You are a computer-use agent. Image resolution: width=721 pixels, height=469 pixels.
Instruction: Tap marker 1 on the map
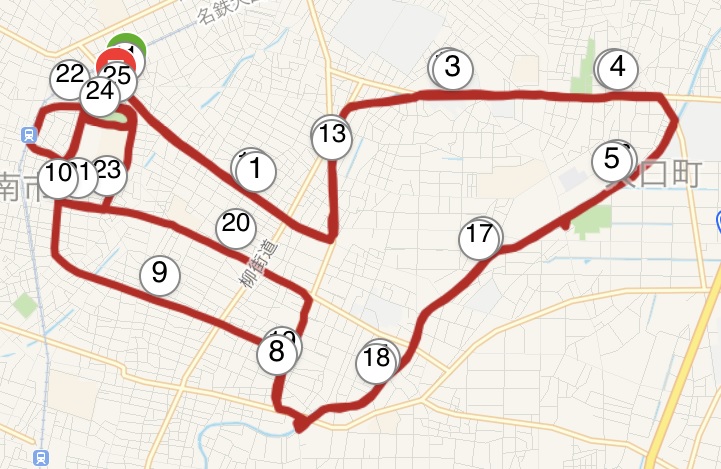click(x=256, y=170)
